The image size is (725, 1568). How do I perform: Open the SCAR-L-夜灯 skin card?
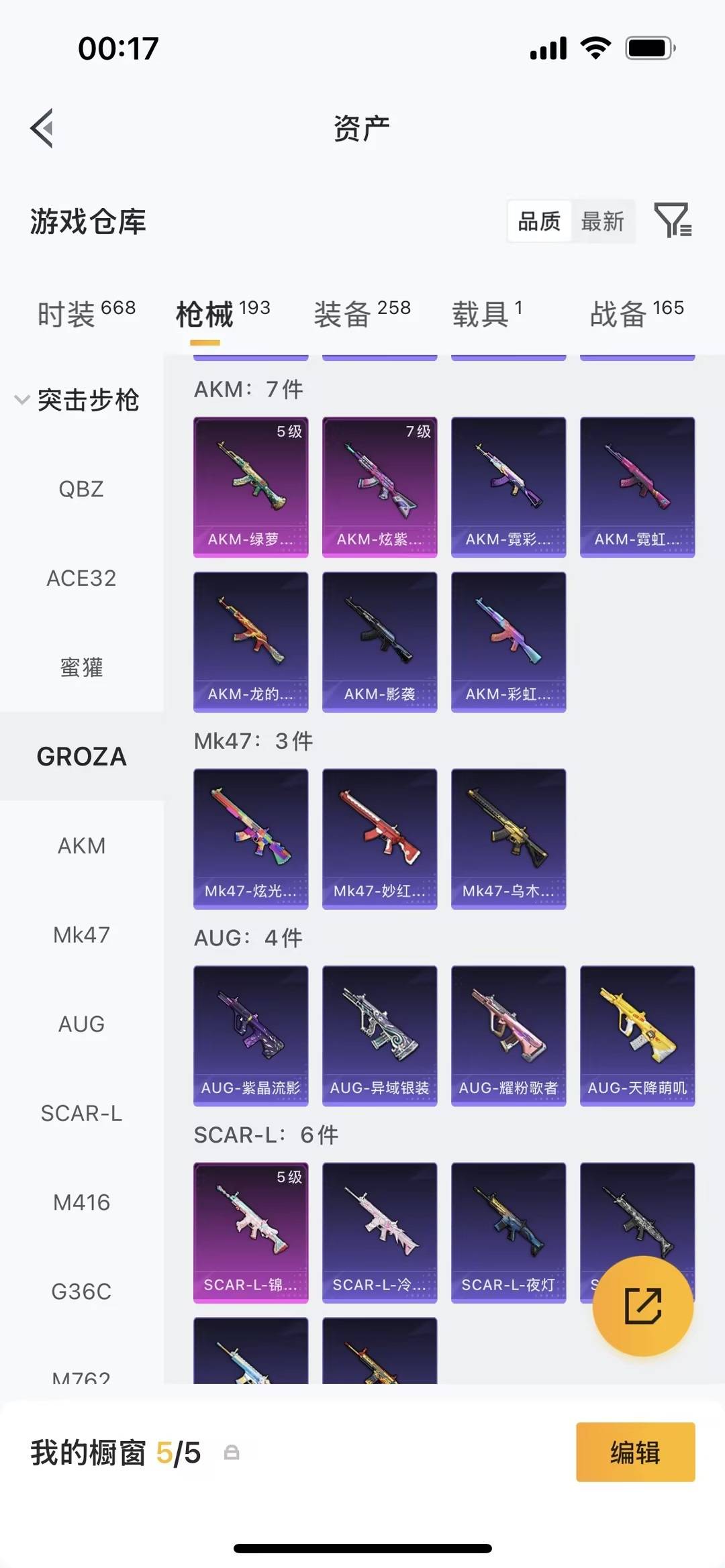pos(508,1233)
